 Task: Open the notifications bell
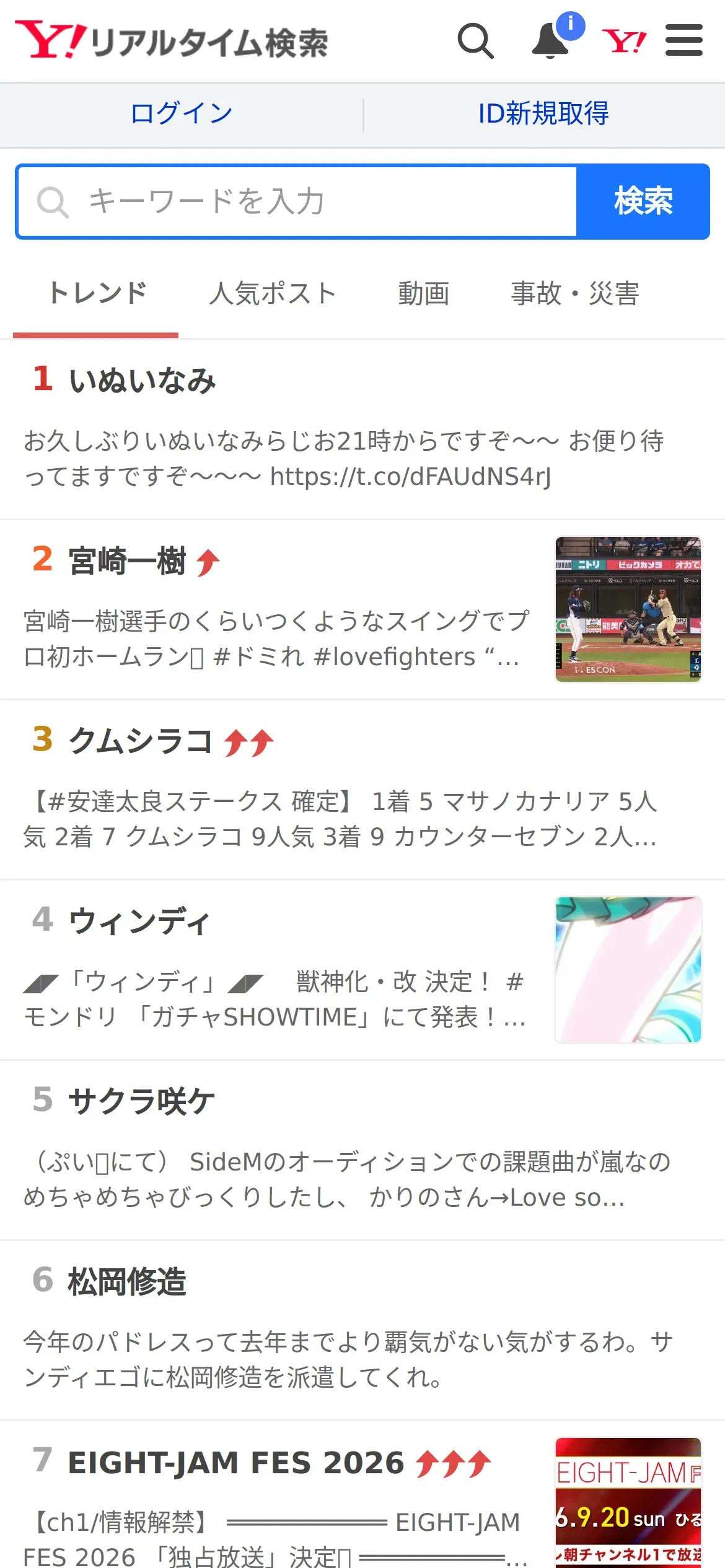coord(551,41)
